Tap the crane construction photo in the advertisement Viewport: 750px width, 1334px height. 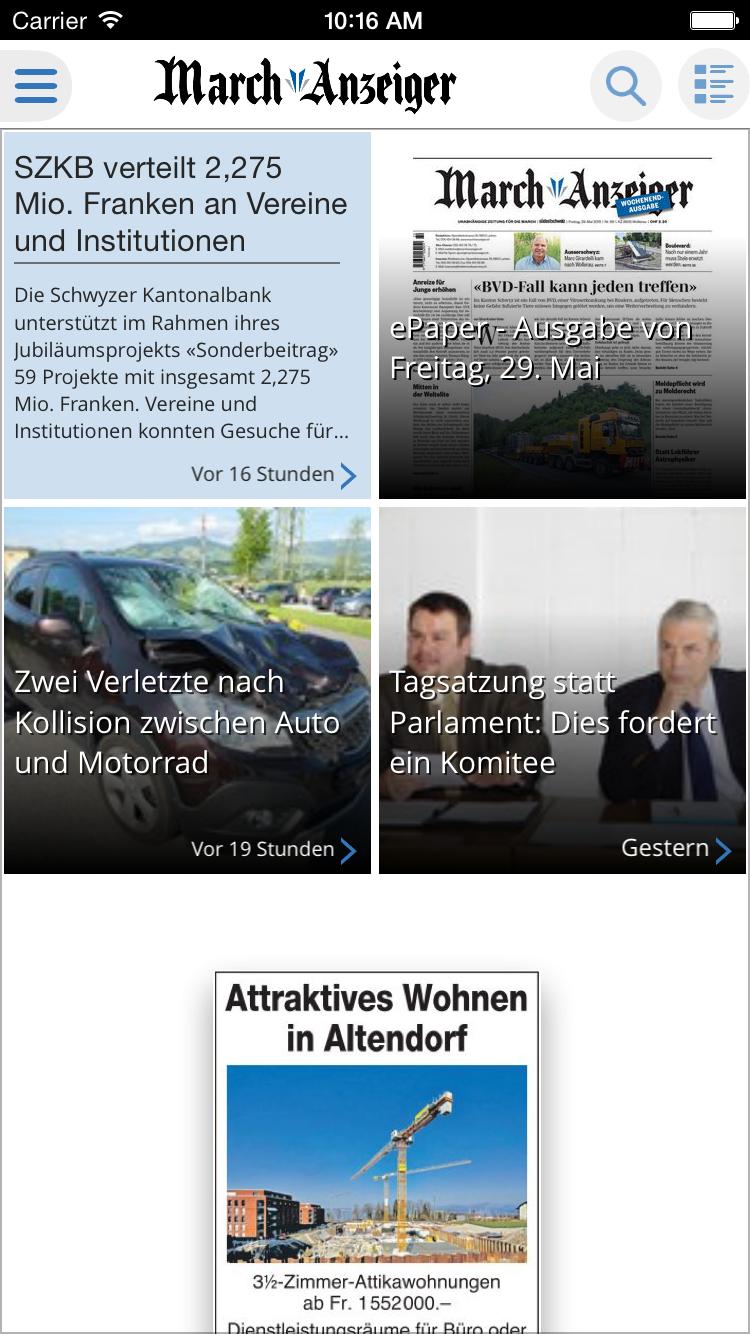[x=377, y=1160]
